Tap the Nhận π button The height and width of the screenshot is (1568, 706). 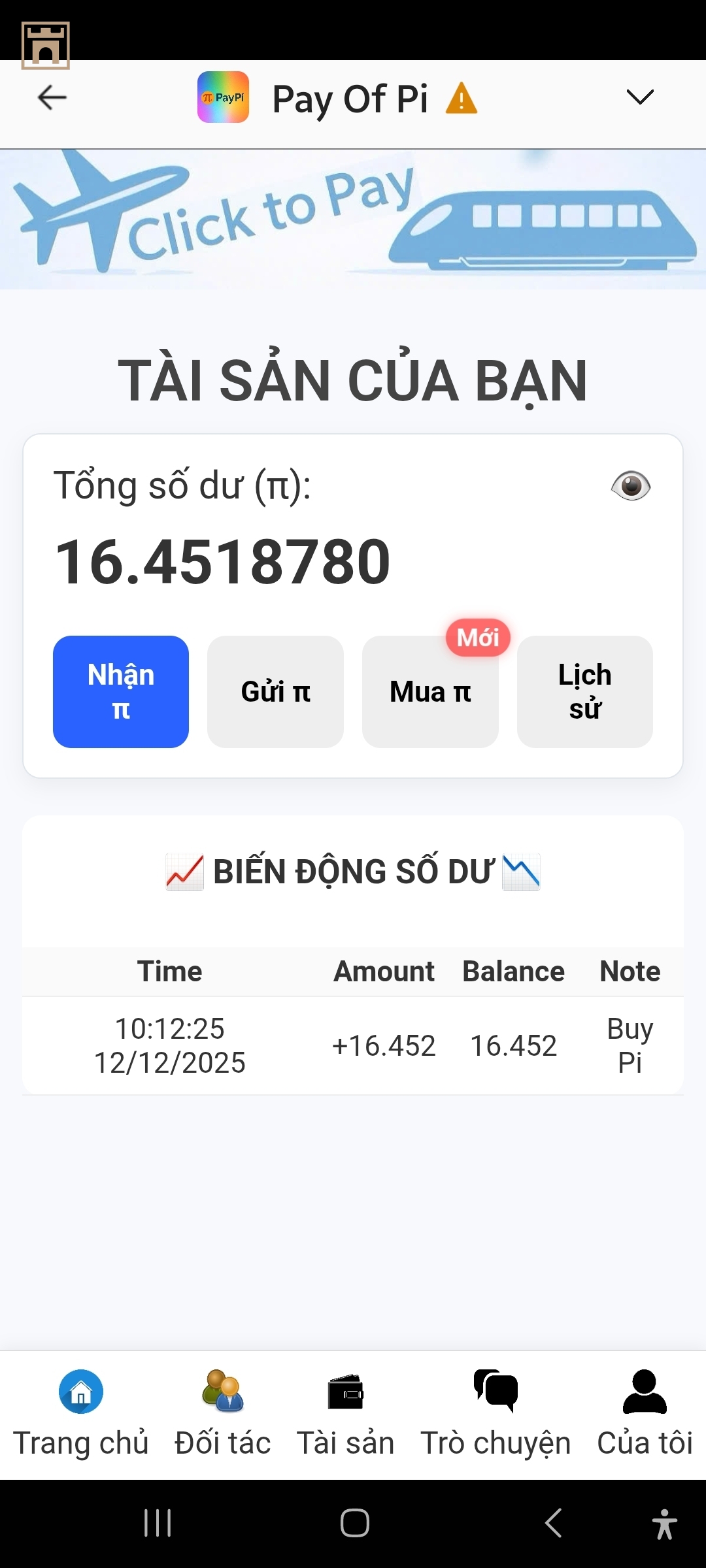(x=121, y=692)
